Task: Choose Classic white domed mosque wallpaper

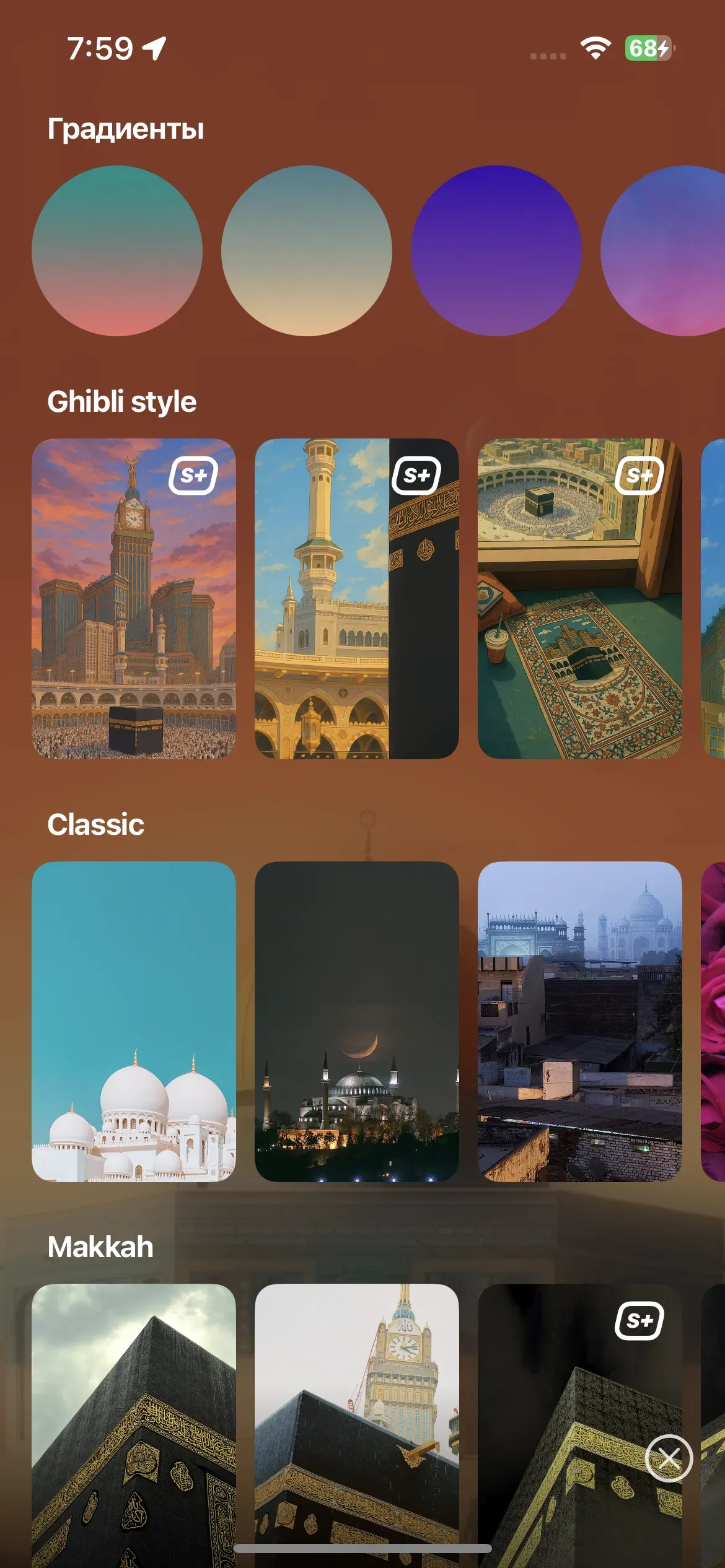Action: (x=134, y=1022)
